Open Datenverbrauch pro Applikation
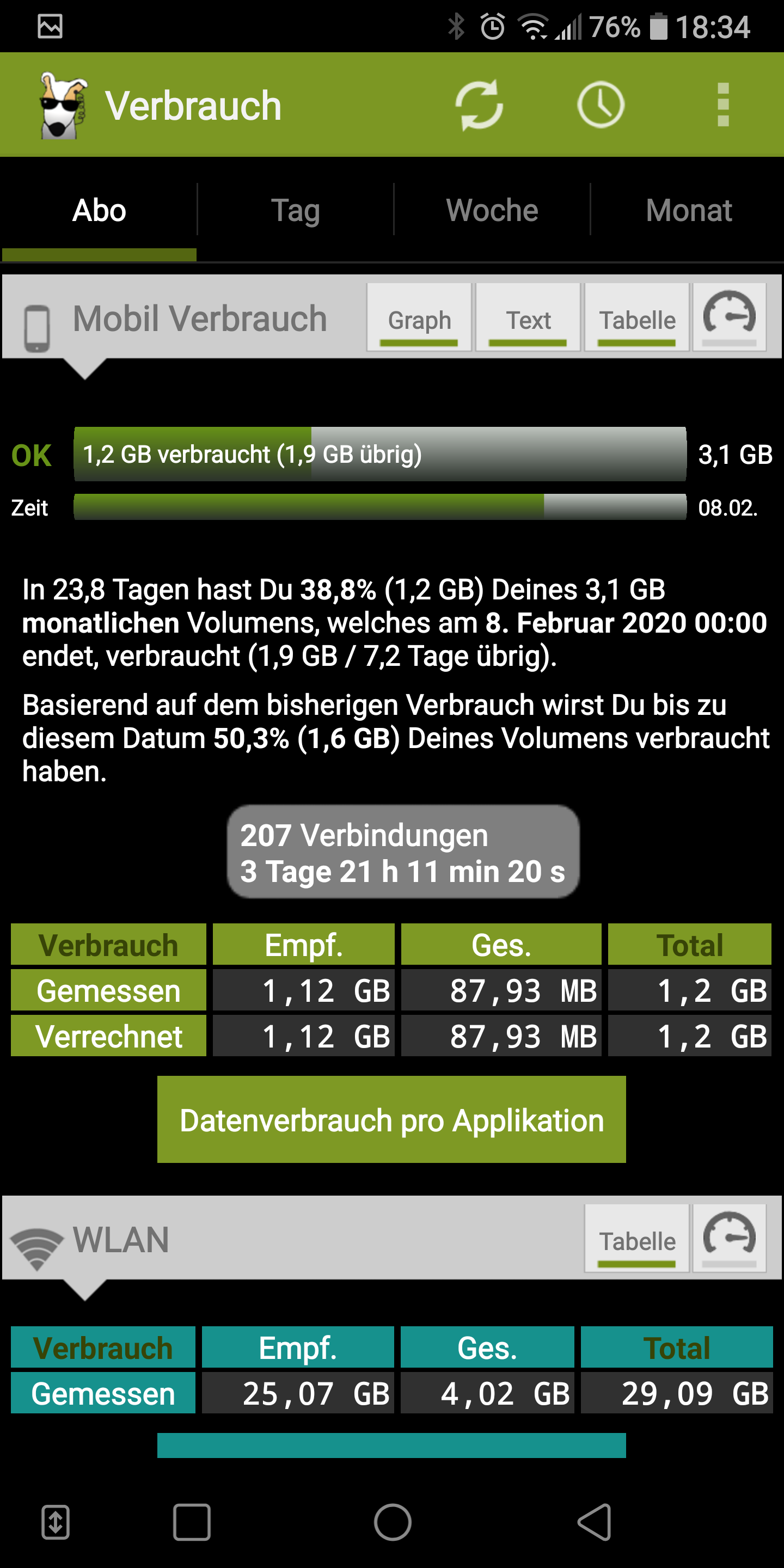 coord(391,1119)
